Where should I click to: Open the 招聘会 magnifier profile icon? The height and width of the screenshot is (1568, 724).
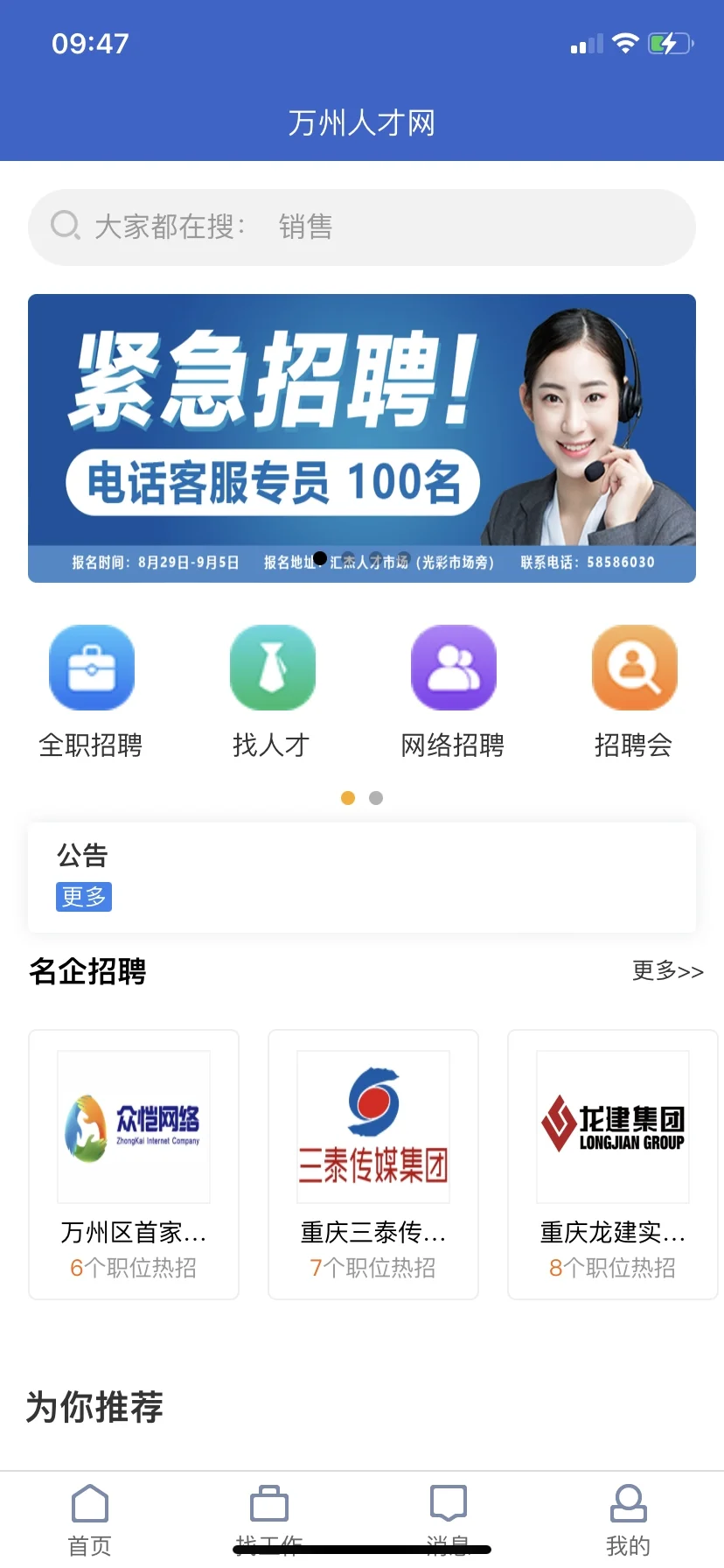(634, 667)
